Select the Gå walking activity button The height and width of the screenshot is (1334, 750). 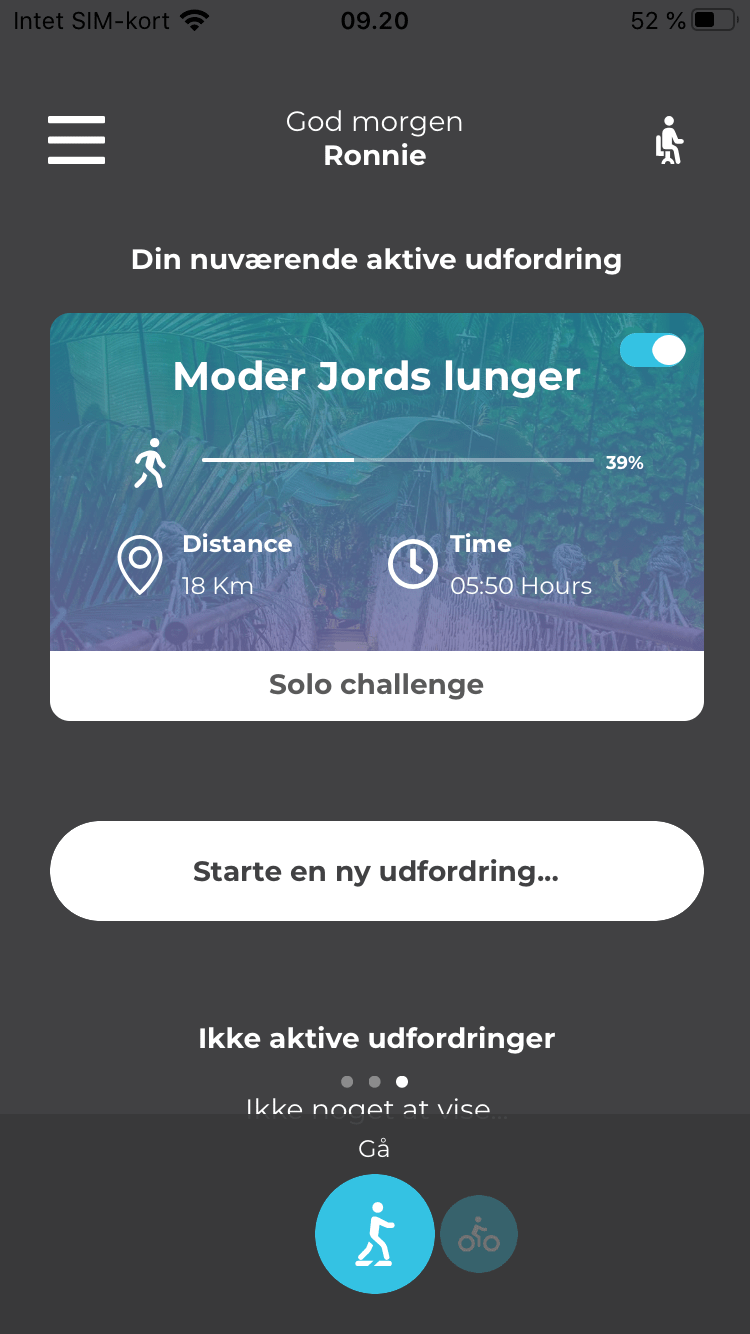click(x=375, y=1234)
